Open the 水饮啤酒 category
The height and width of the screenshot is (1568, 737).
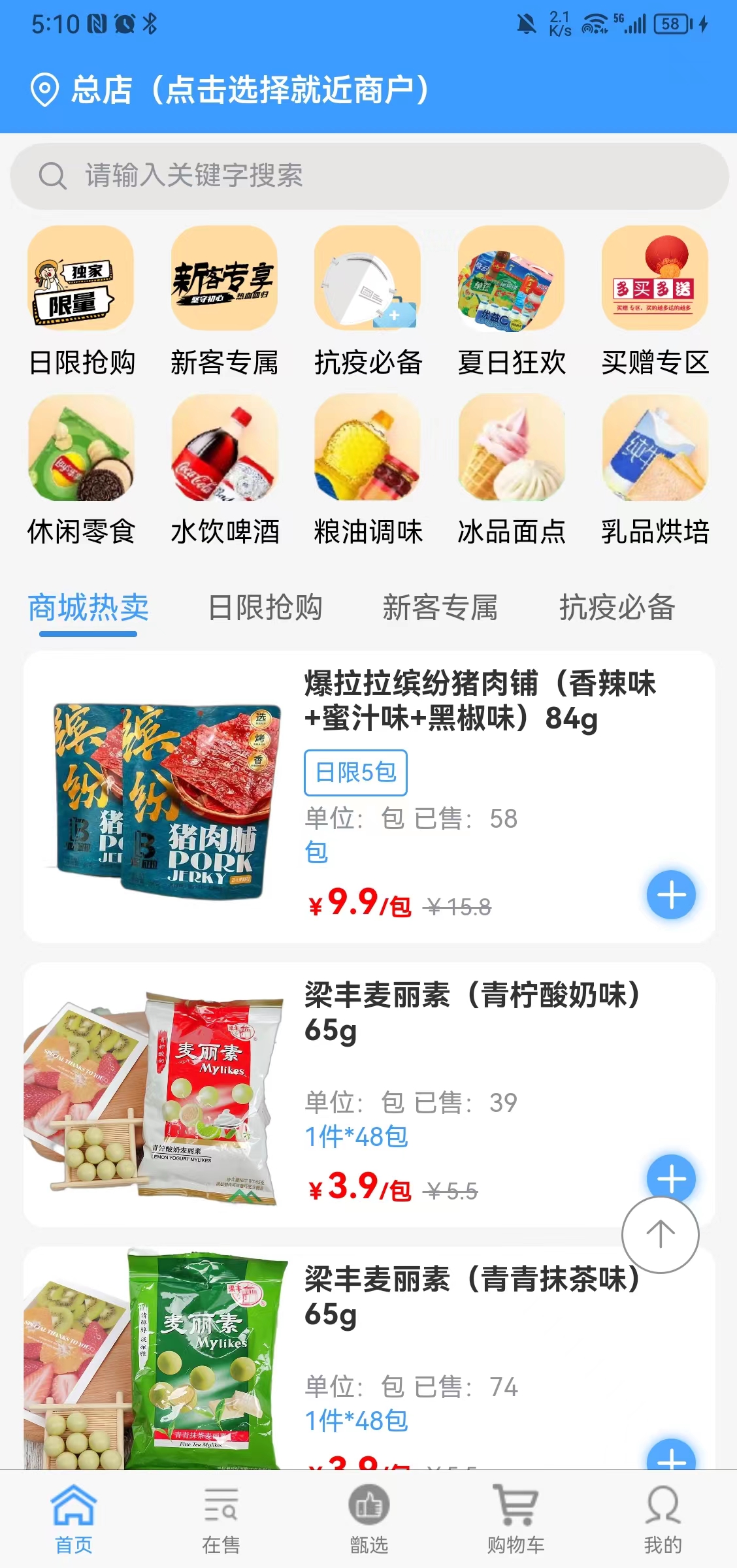click(224, 448)
